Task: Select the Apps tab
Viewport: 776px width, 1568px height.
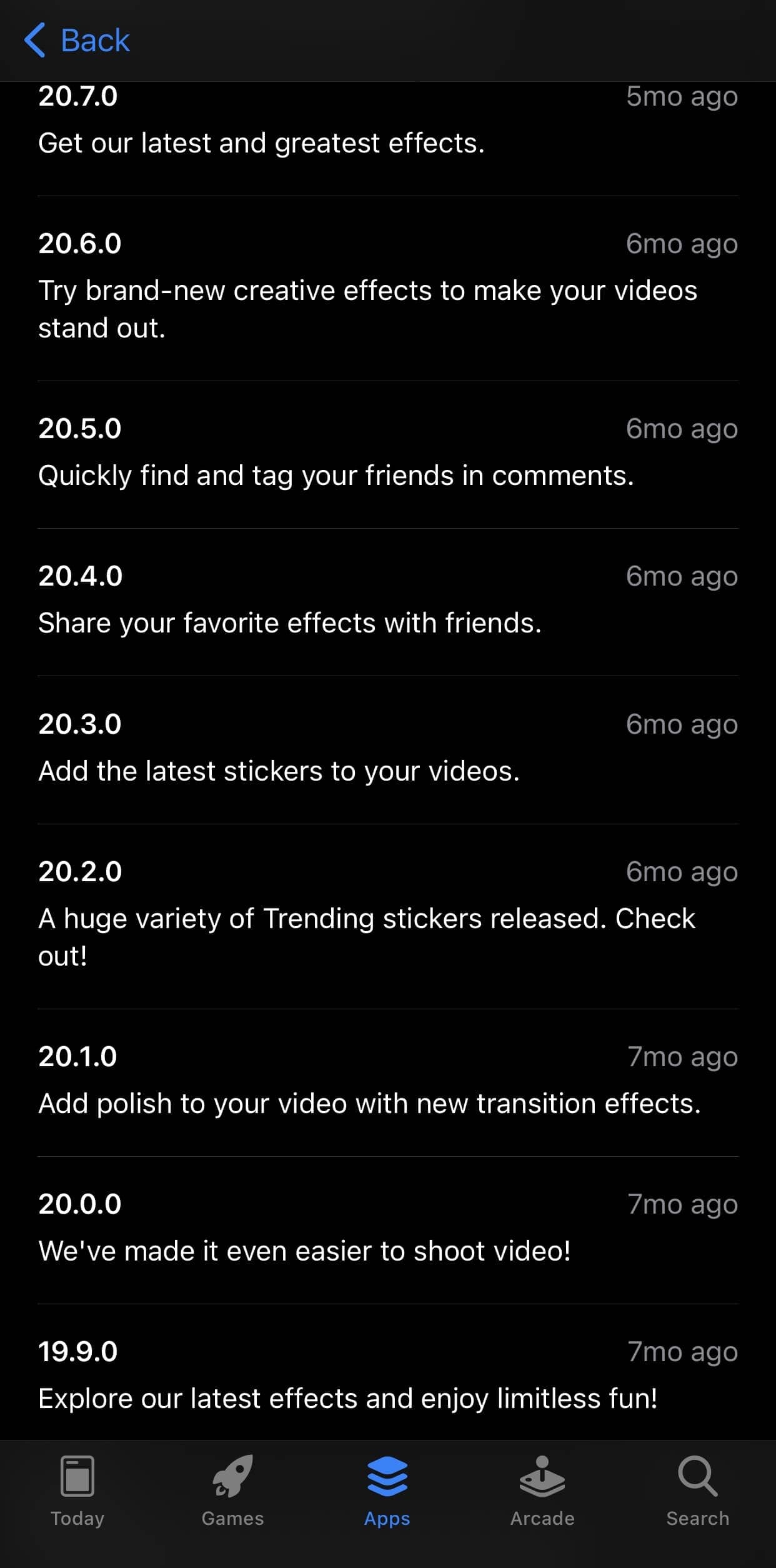Action: click(387, 1491)
